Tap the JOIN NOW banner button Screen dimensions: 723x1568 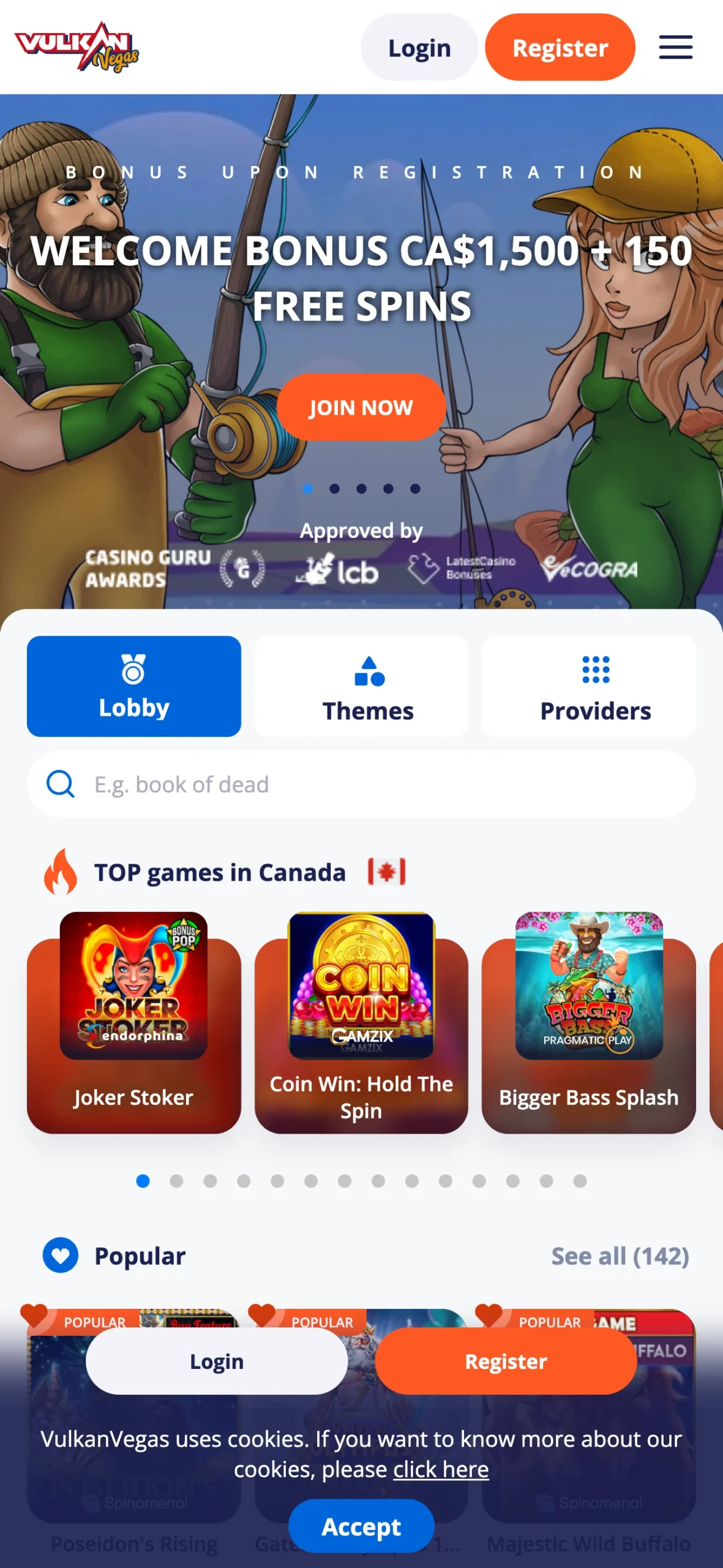pyautogui.click(x=361, y=407)
